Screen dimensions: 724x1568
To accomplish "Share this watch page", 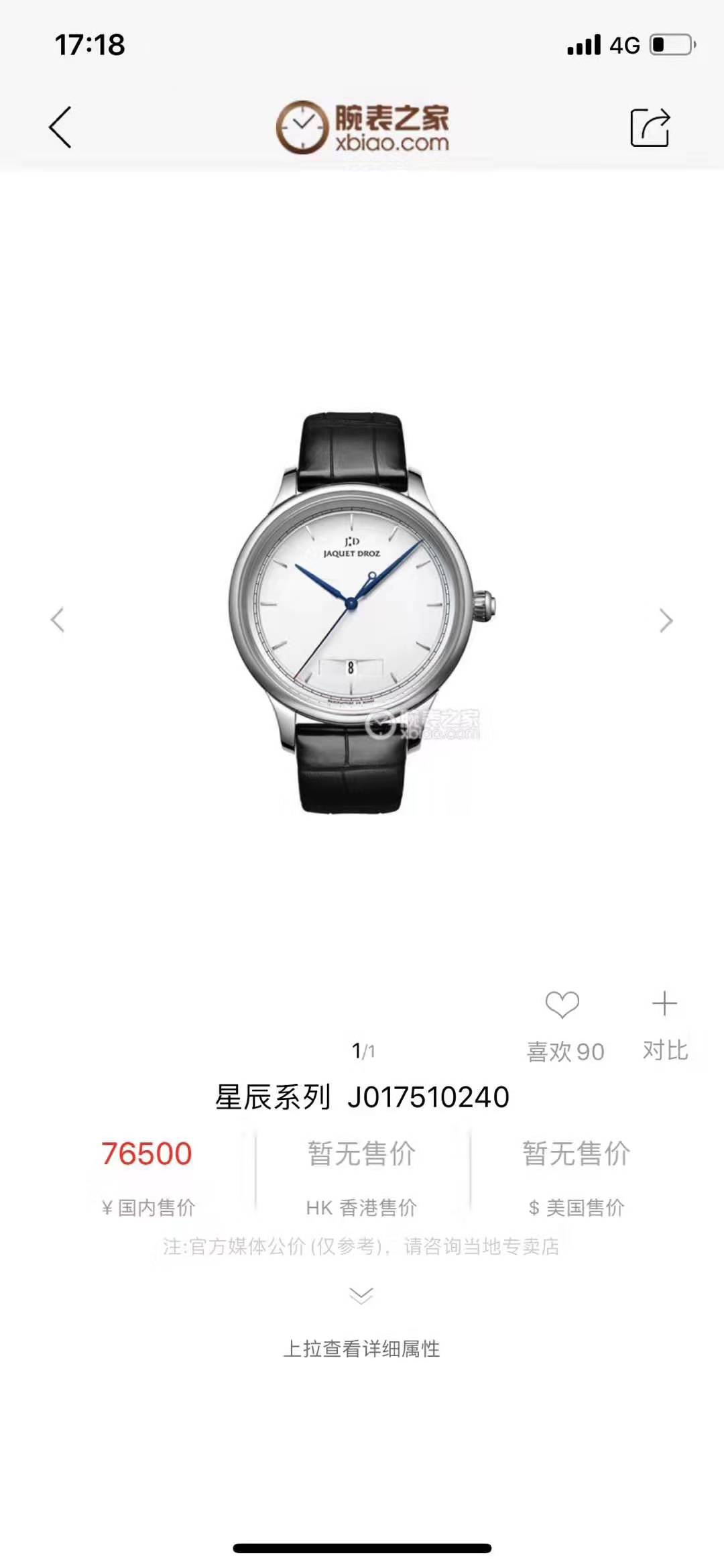I will [650, 127].
